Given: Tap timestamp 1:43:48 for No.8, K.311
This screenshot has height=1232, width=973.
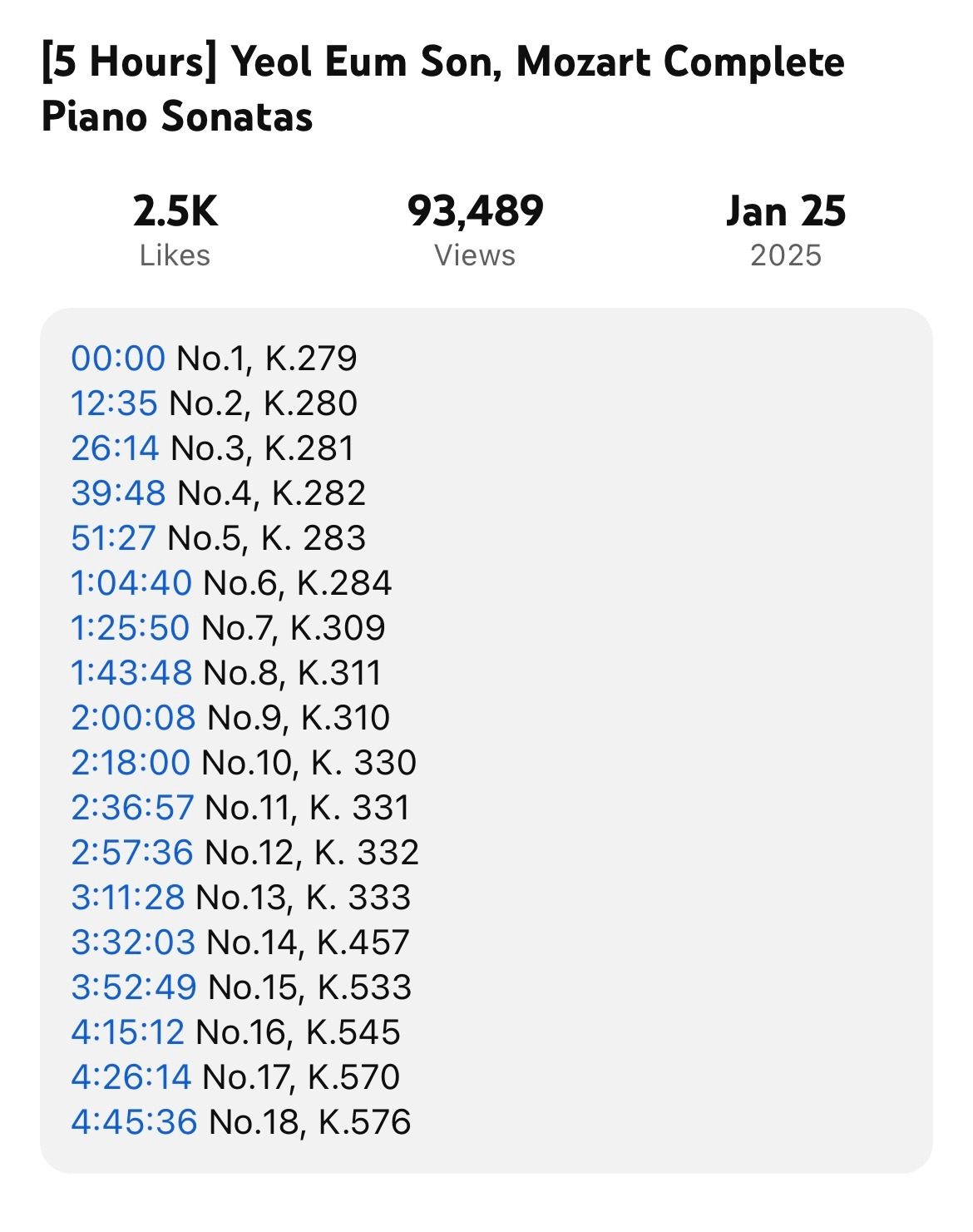Looking at the screenshot, I should click(x=131, y=673).
